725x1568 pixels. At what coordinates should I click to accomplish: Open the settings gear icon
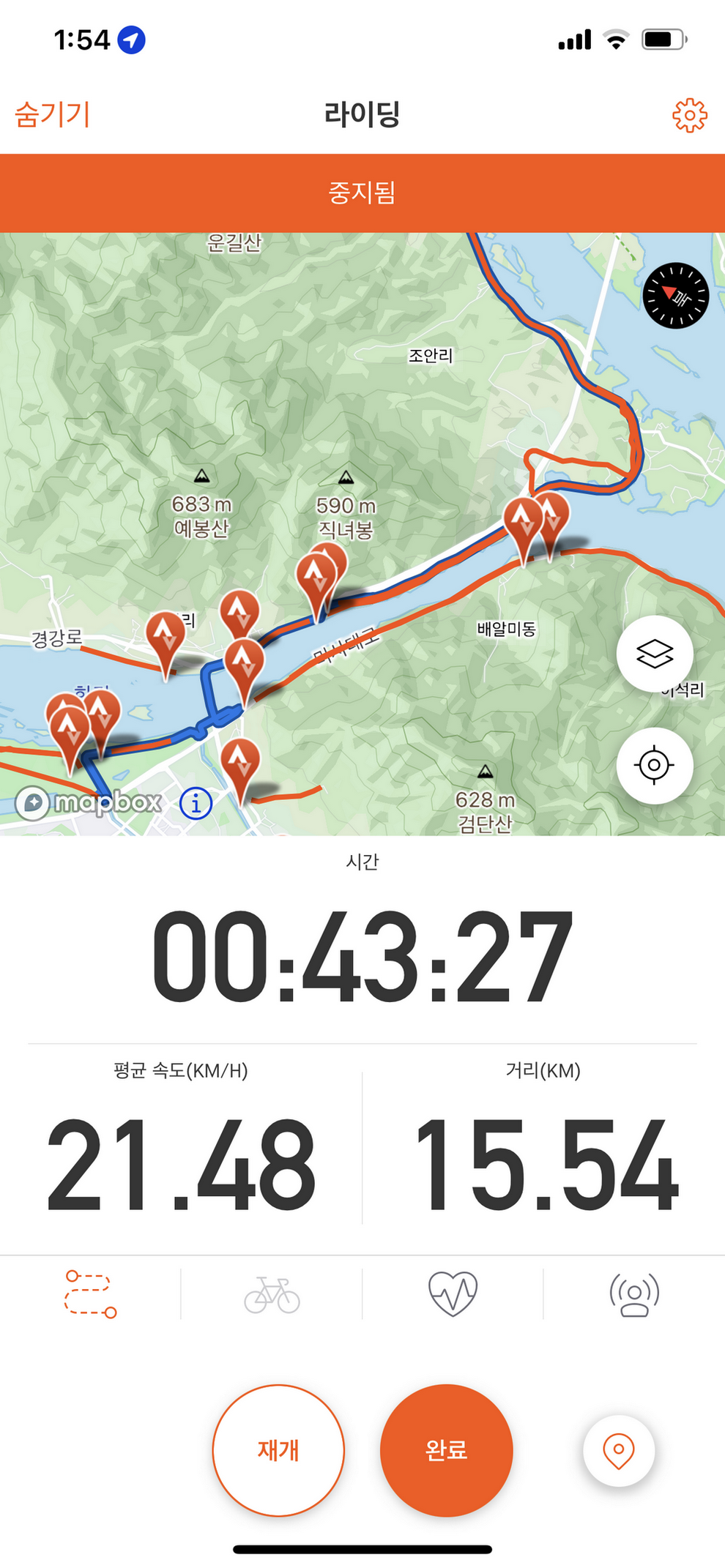click(689, 115)
